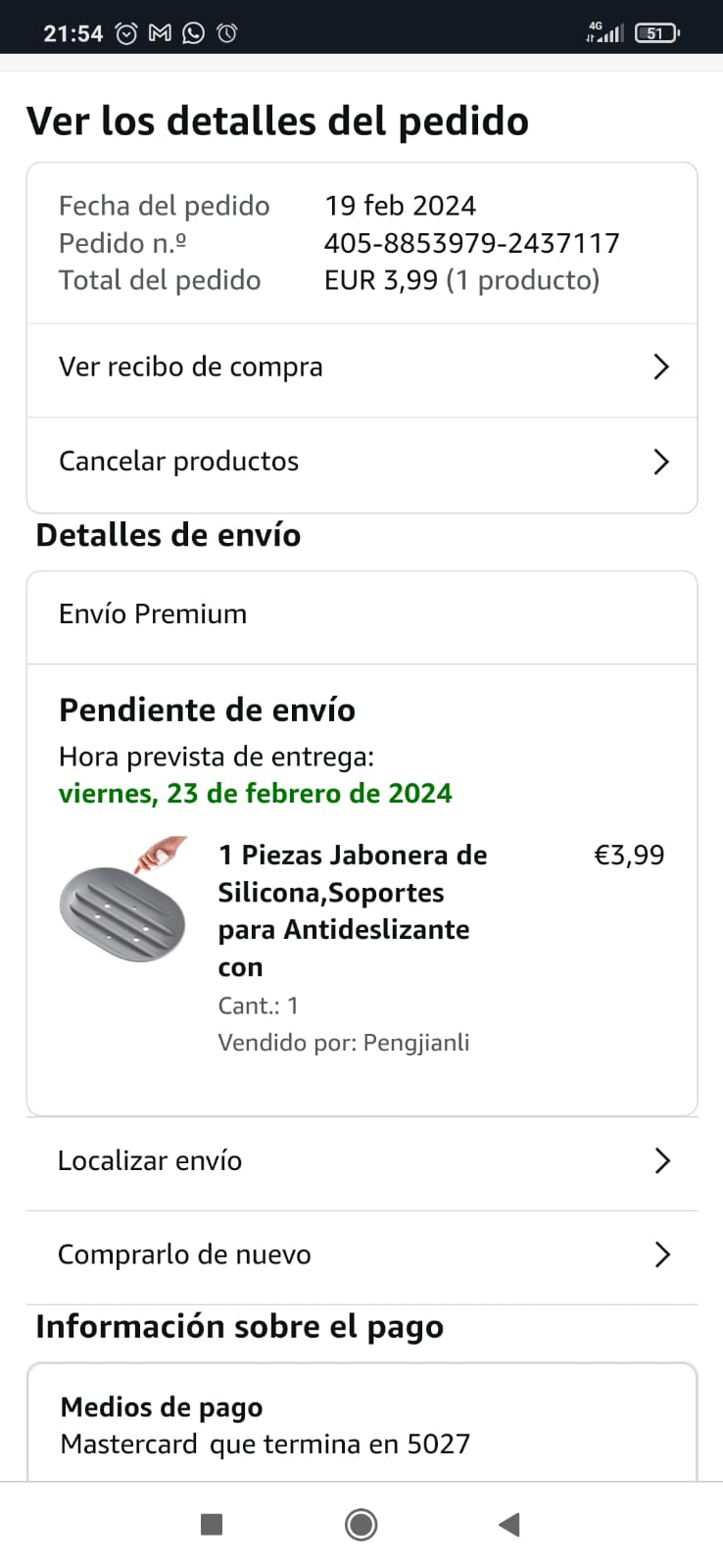
Task: Select Cancelar productos
Action: tap(361, 462)
